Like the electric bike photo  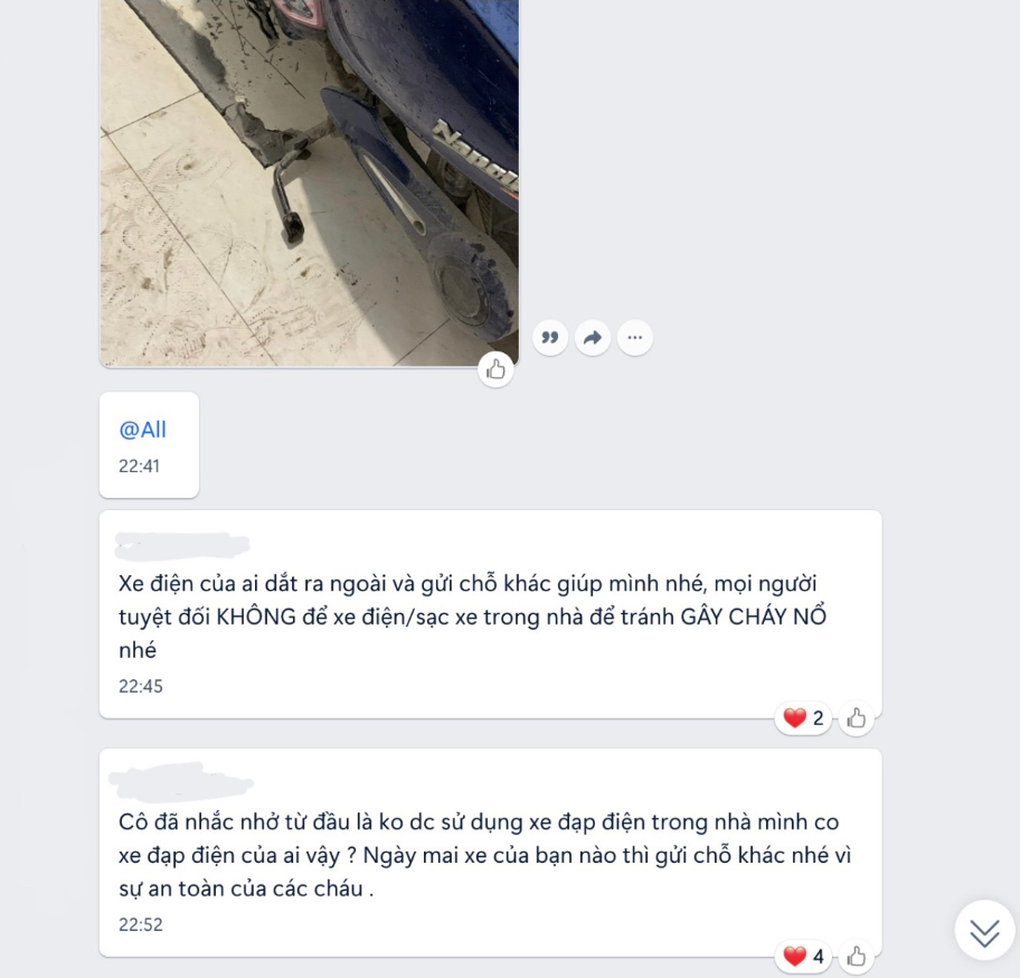[496, 370]
